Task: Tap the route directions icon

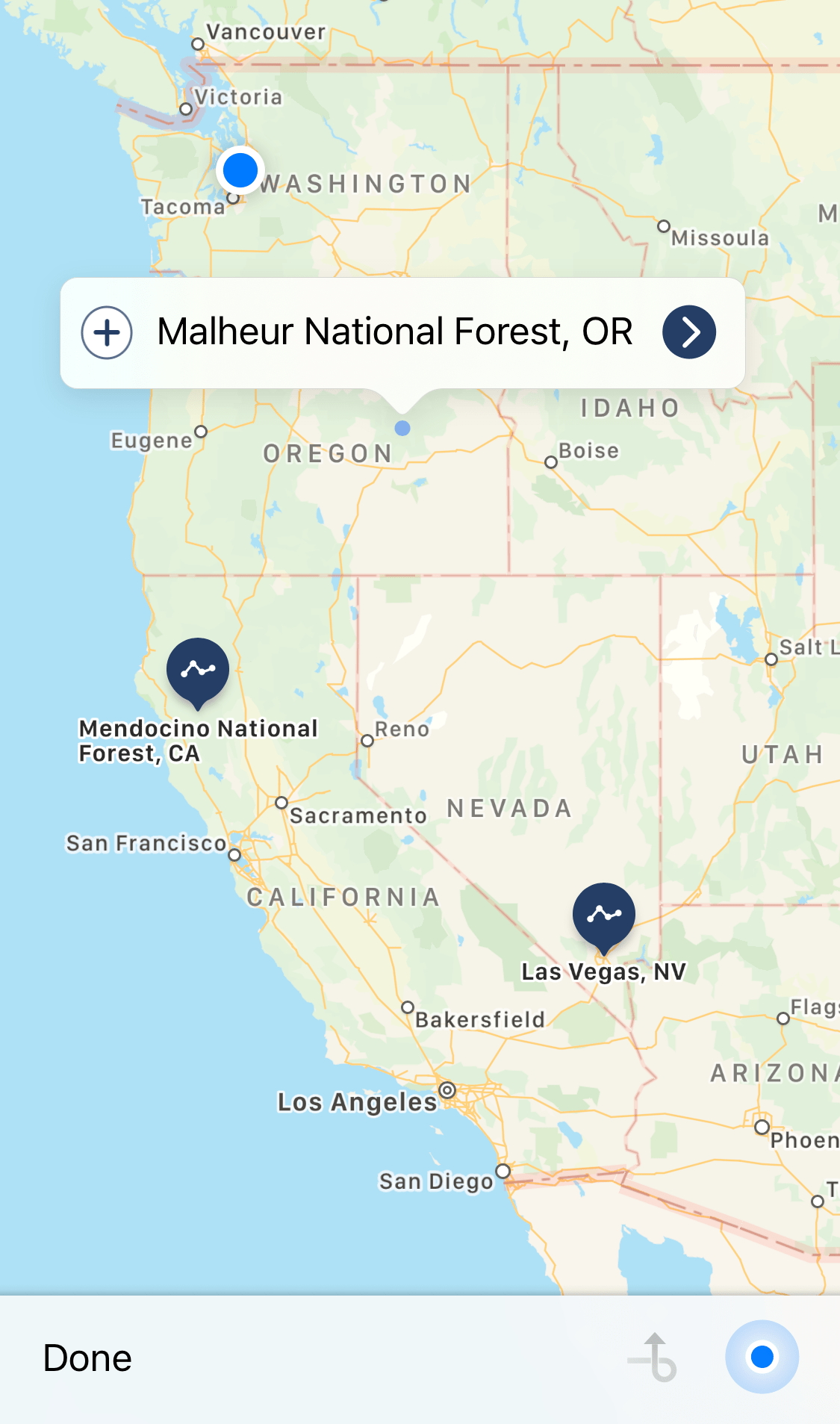Action: [x=653, y=1358]
